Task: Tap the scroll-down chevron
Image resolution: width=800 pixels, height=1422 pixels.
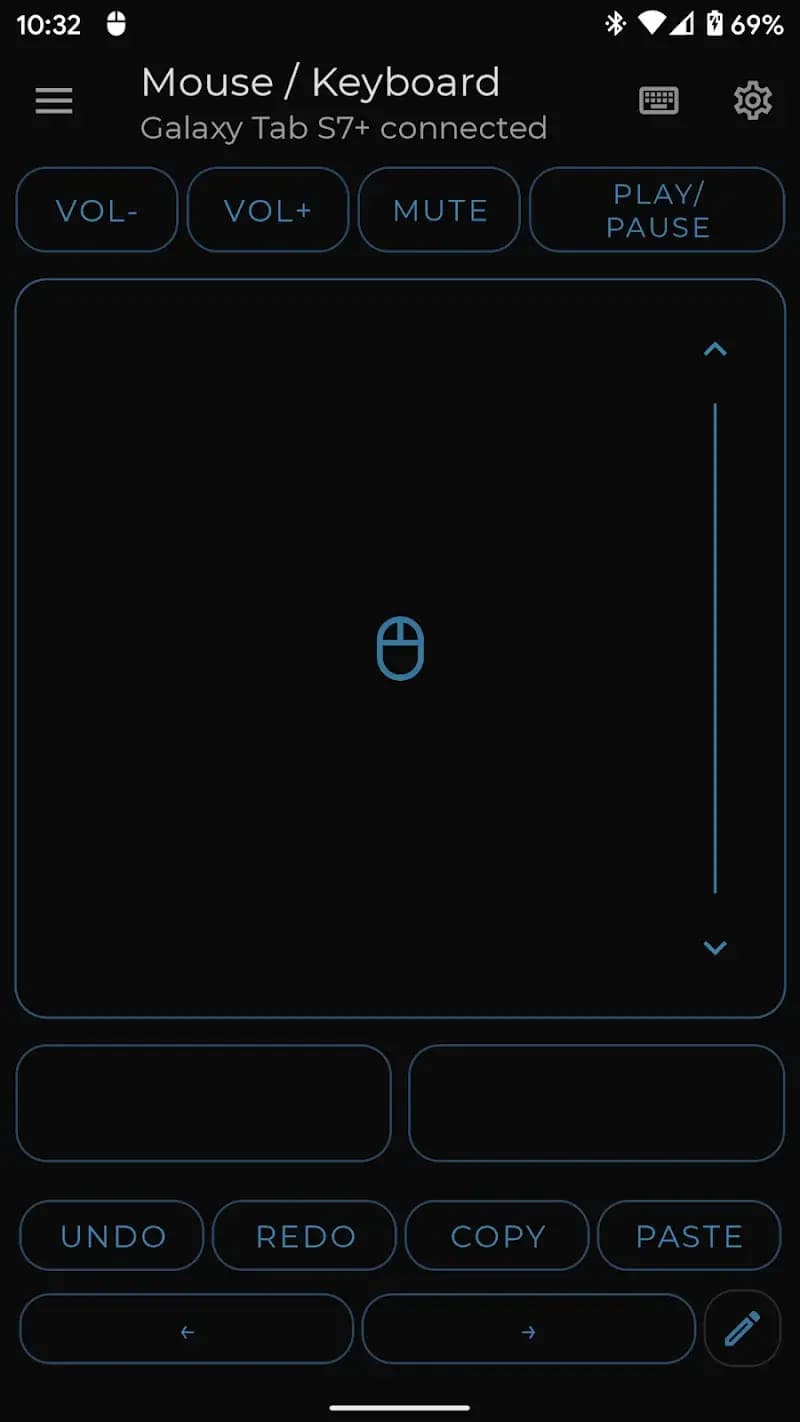Action: click(x=715, y=947)
